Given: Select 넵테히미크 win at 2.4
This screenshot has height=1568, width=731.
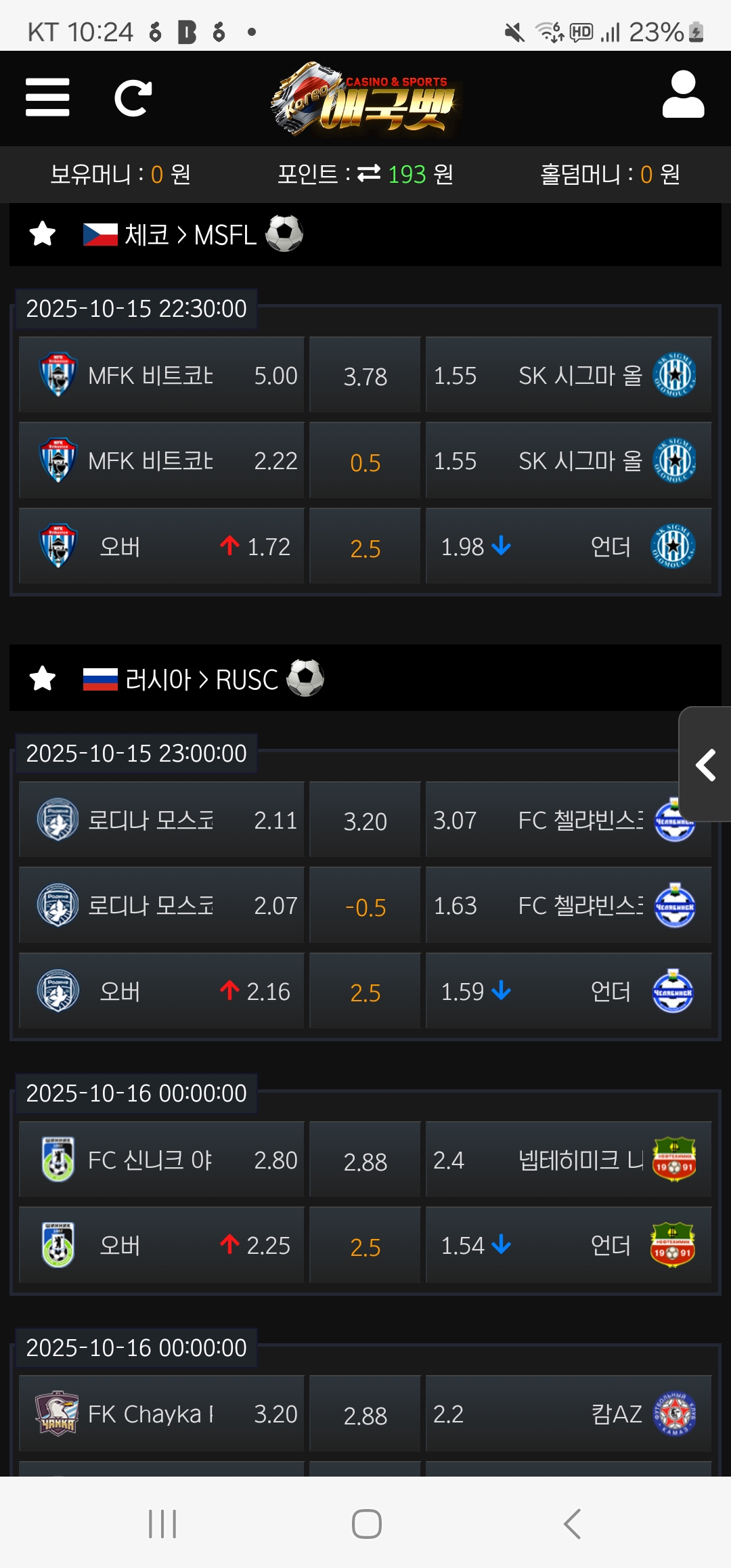Looking at the screenshot, I should click(x=568, y=1160).
